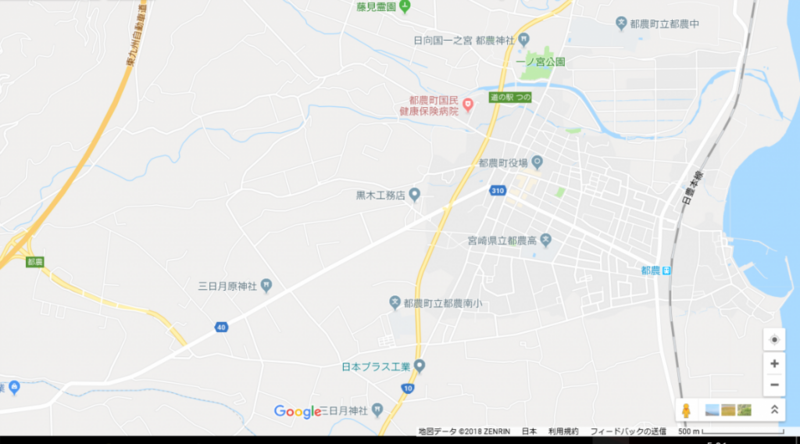Image resolution: width=800 pixels, height=444 pixels.
Task: Zoom in on the map
Action: tap(774, 363)
